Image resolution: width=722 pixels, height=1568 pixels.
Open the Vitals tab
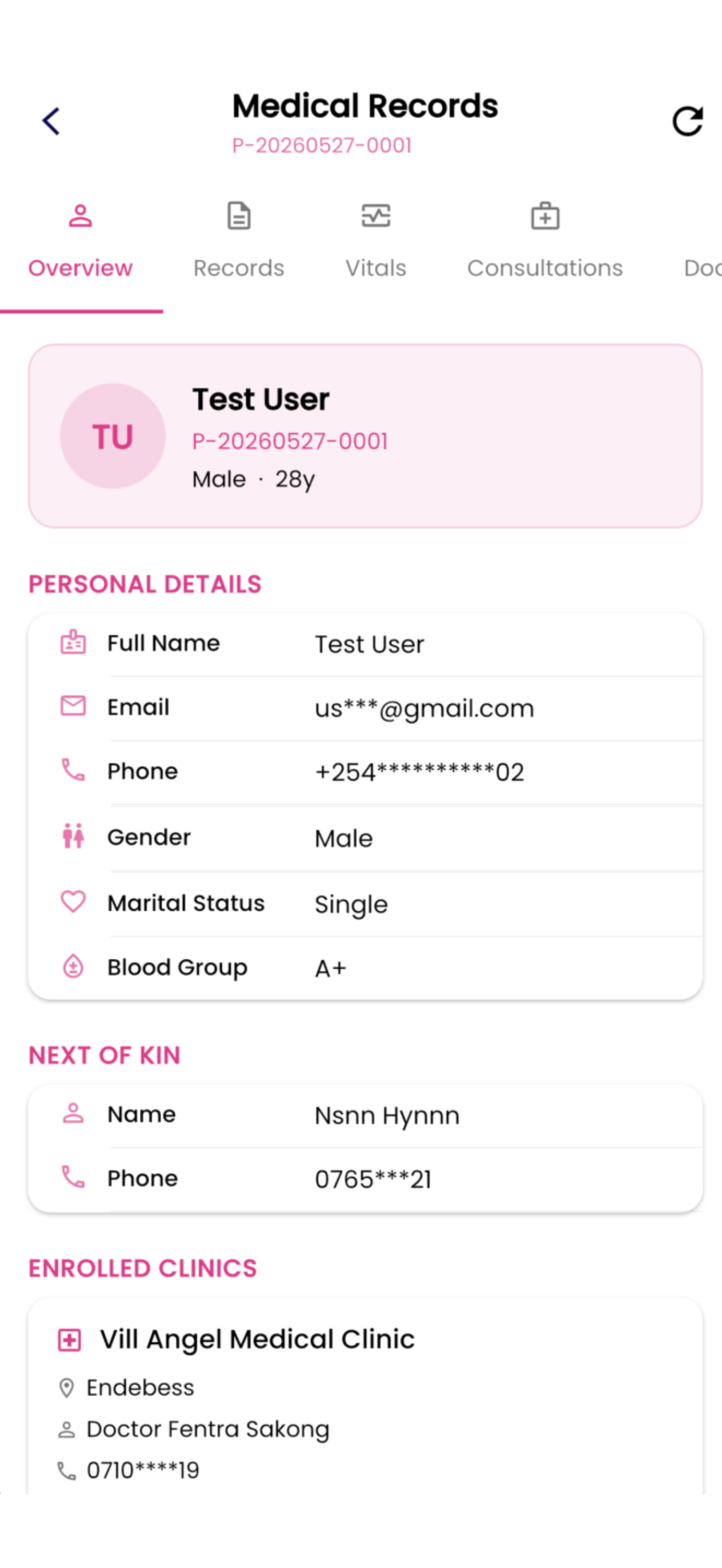point(375,242)
